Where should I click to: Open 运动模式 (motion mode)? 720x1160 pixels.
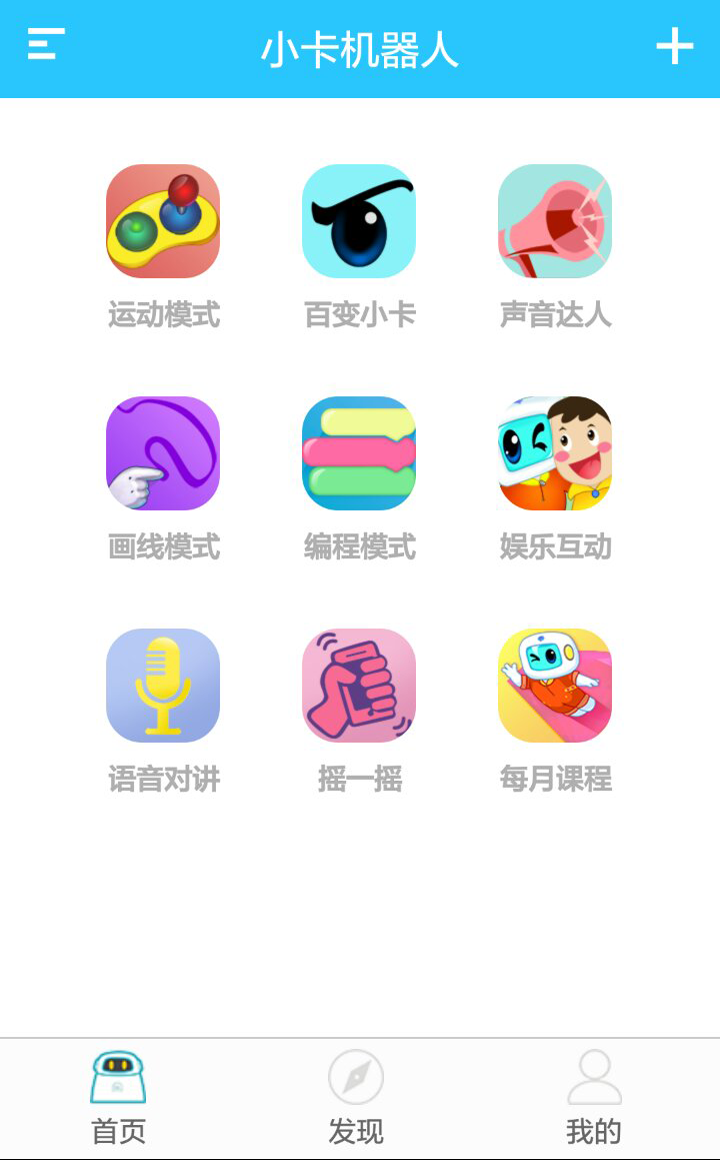click(163, 222)
